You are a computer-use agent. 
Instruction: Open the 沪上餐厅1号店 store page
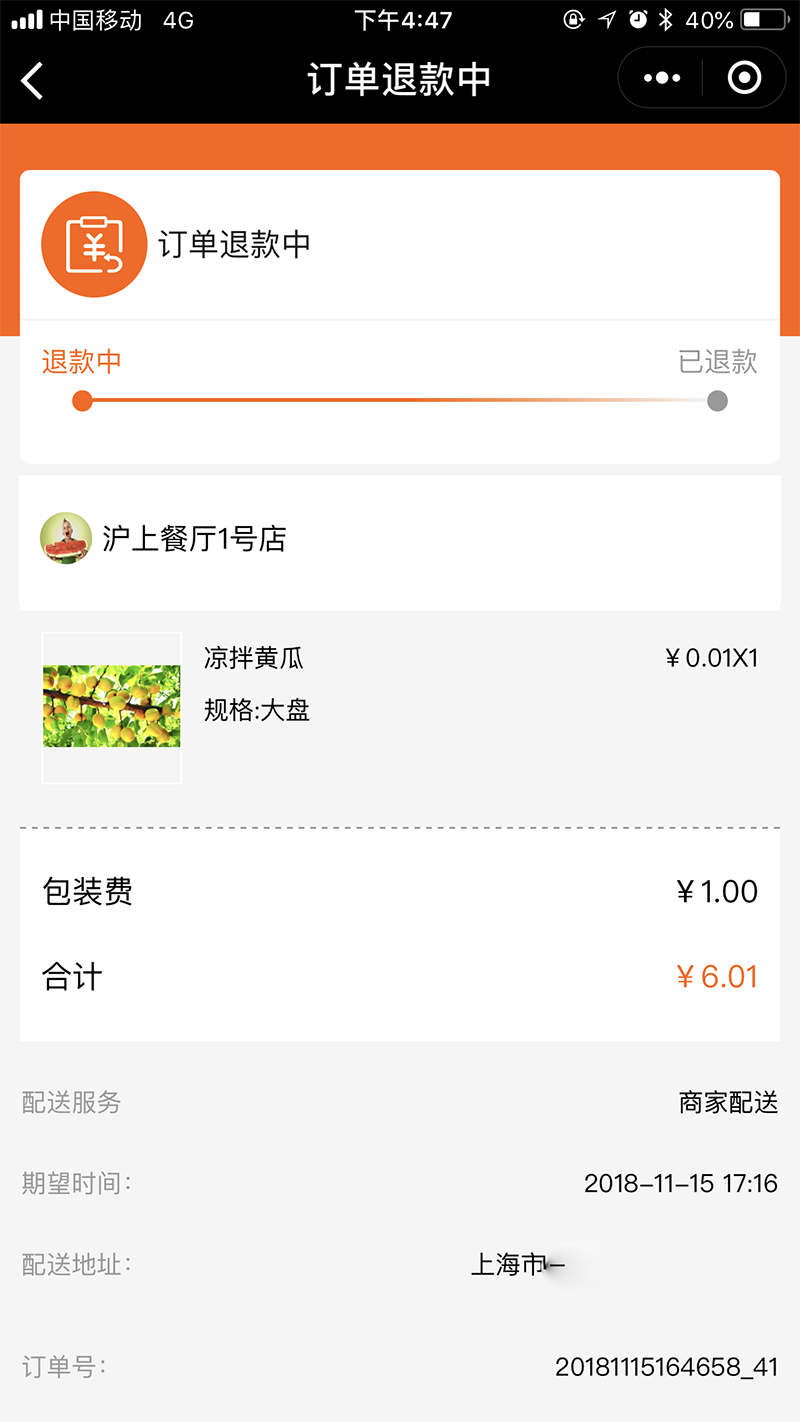click(x=194, y=539)
